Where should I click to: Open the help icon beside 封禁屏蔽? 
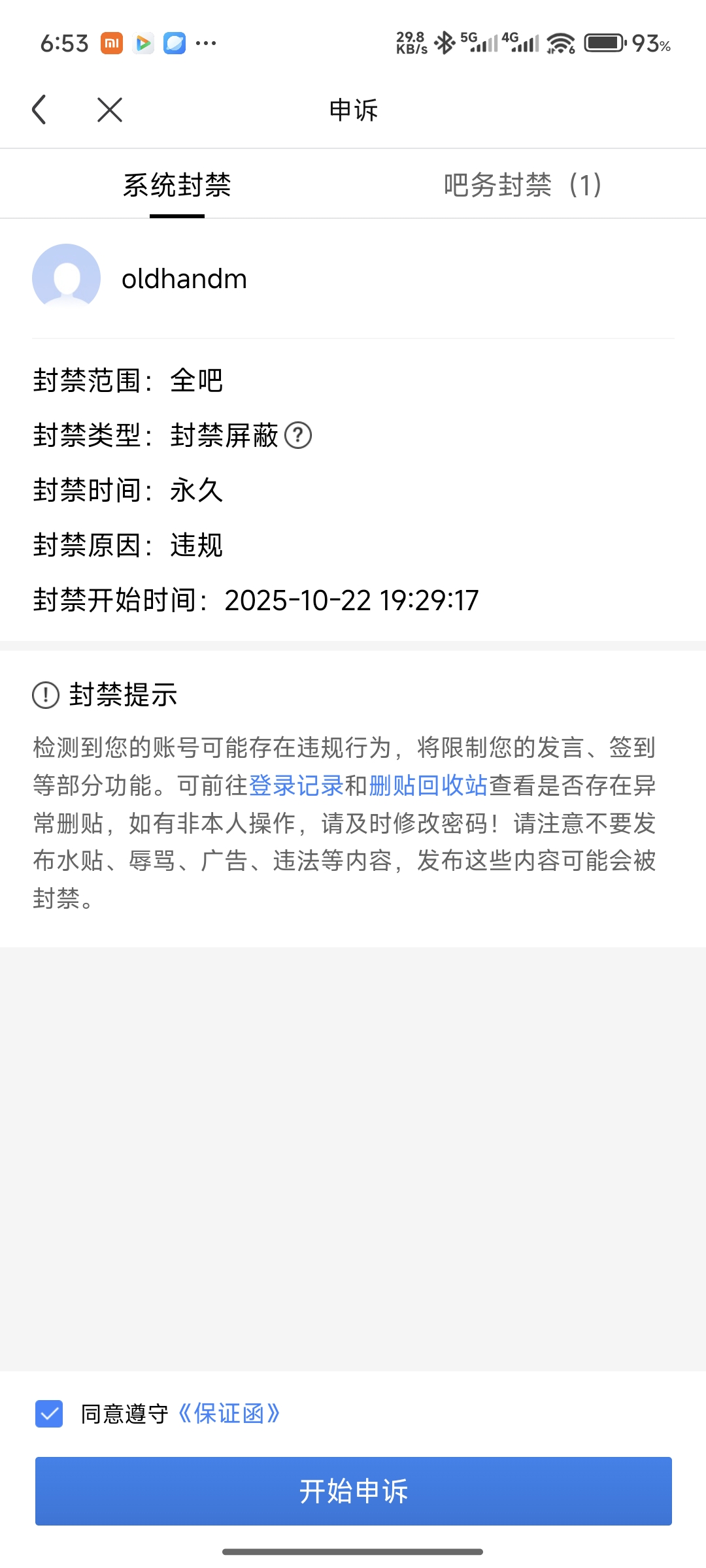point(299,436)
